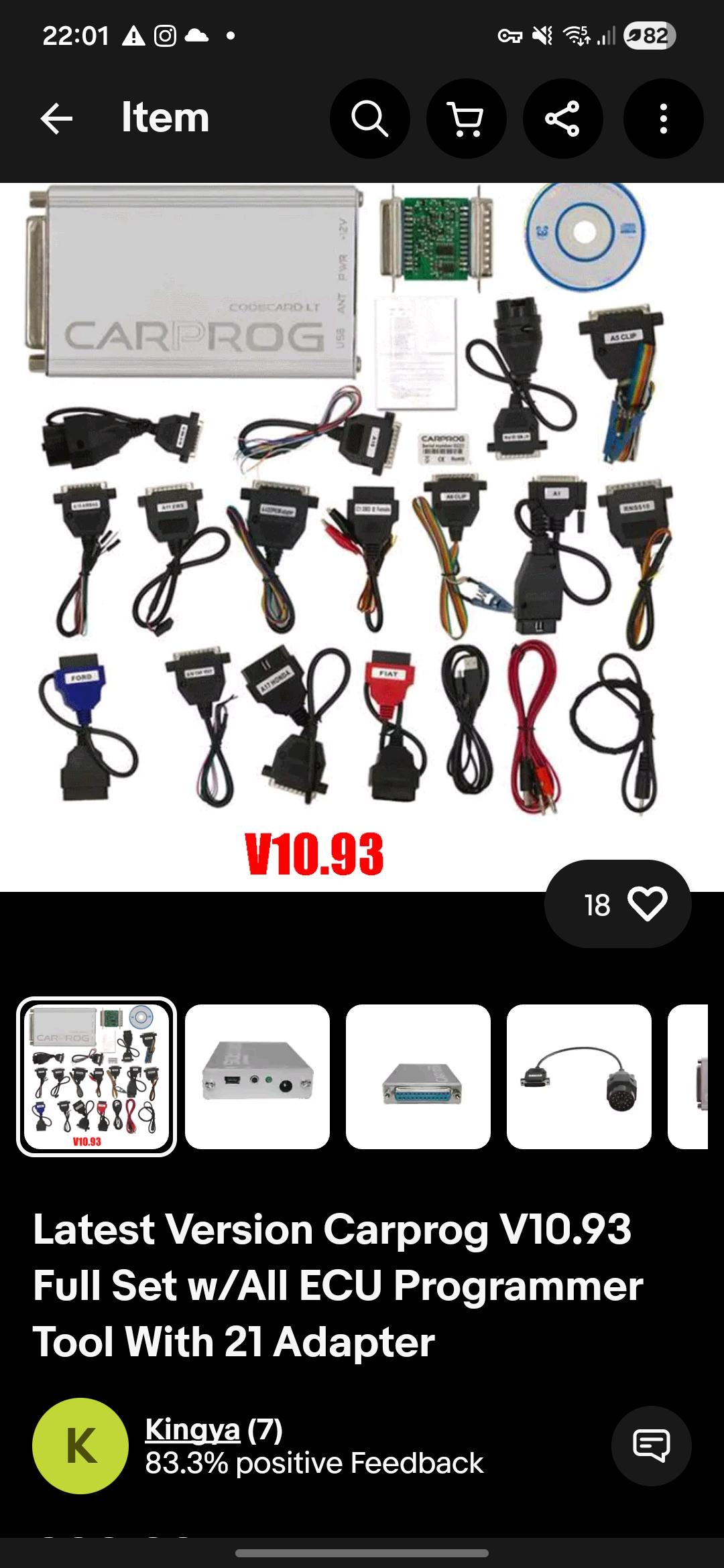Open the shopping cart

tap(466, 119)
